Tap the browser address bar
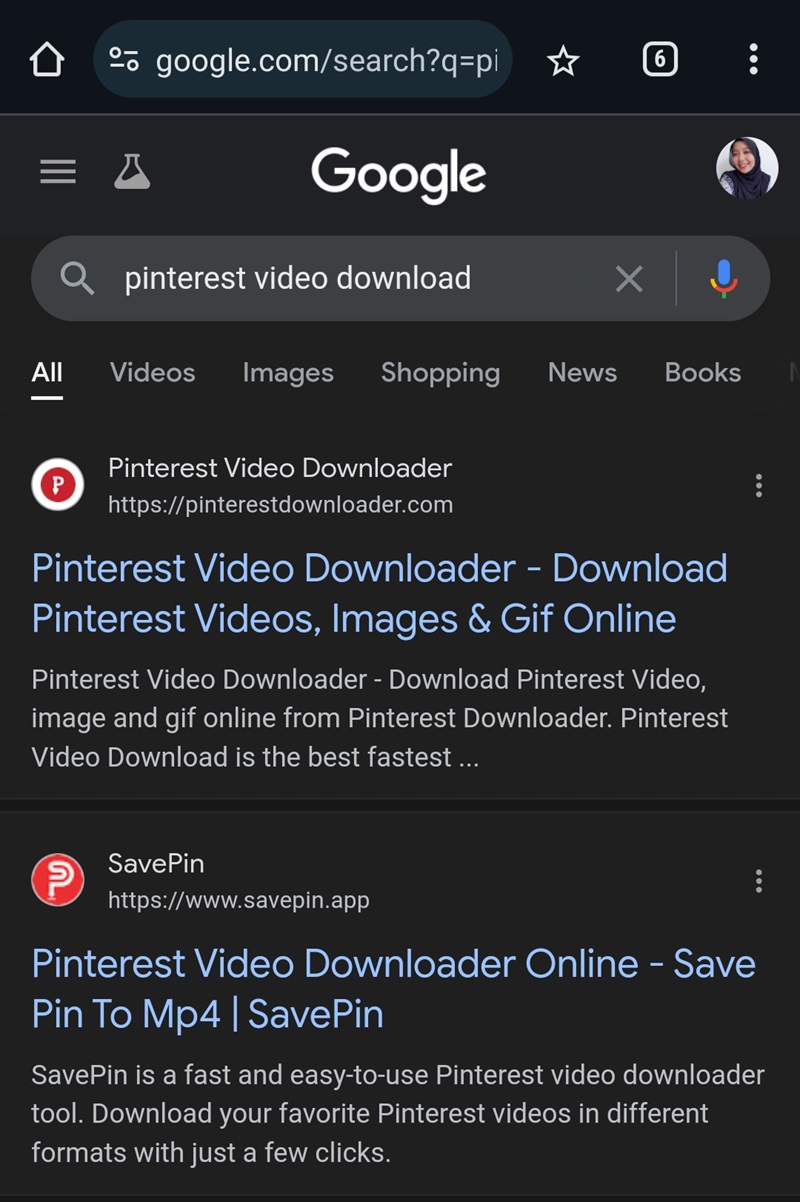800x1202 pixels. pyautogui.click(x=303, y=61)
